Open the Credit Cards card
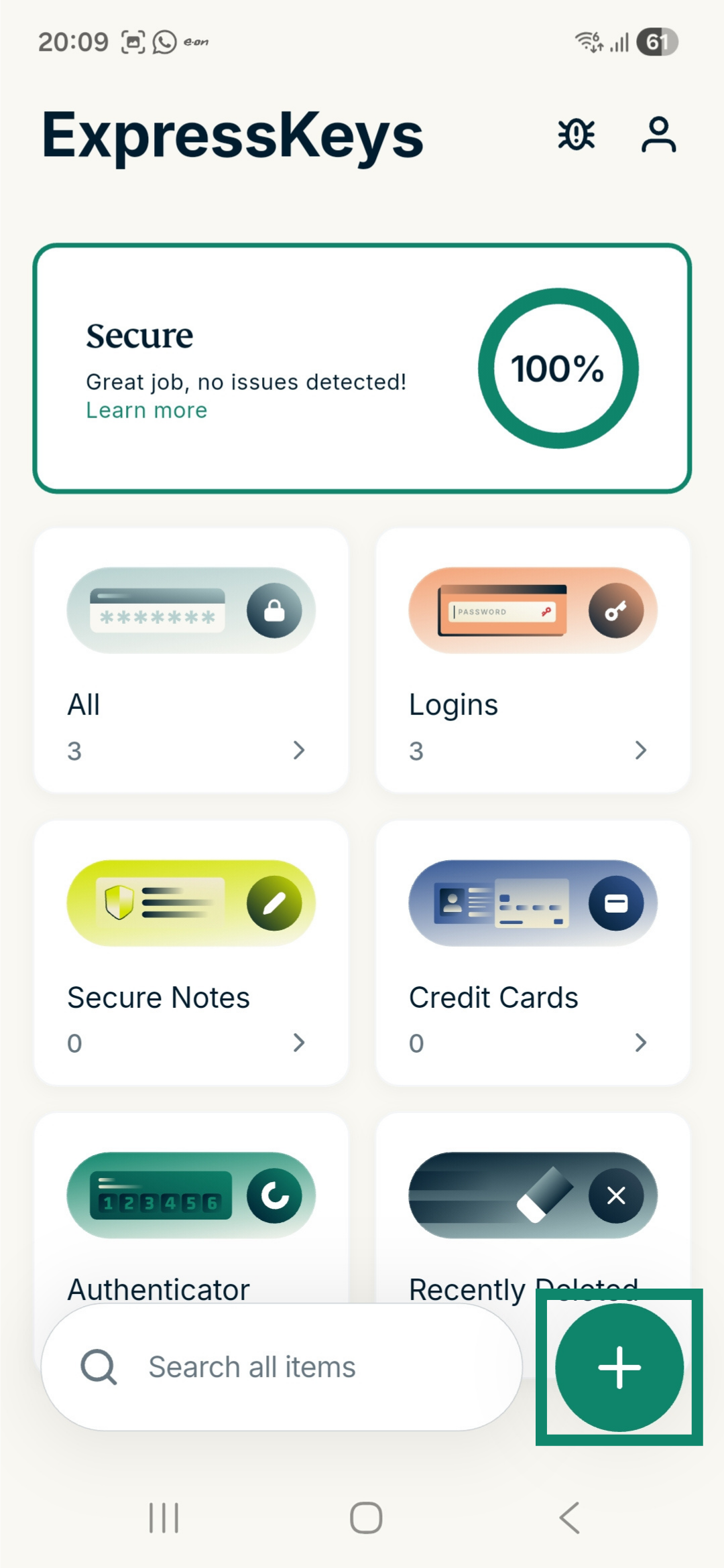Viewport: 724px width, 1568px height. tap(533, 953)
